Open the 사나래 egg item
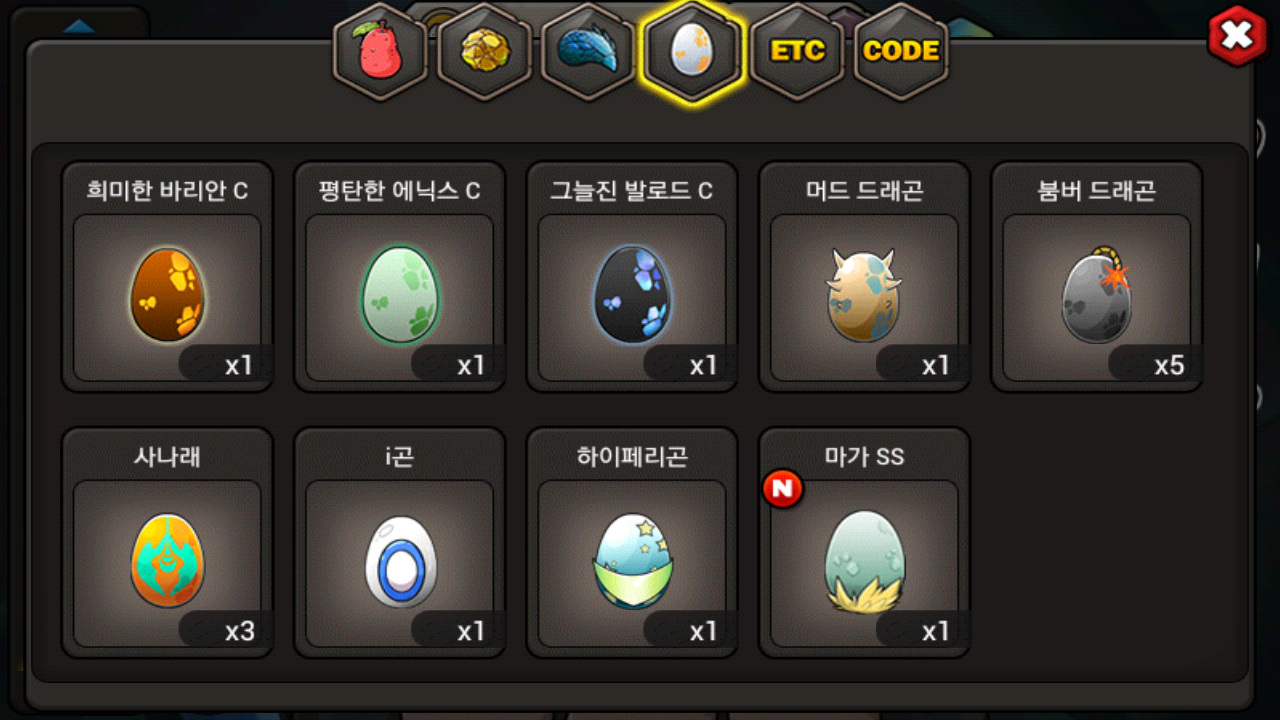This screenshot has width=1280, height=720. pos(167,543)
